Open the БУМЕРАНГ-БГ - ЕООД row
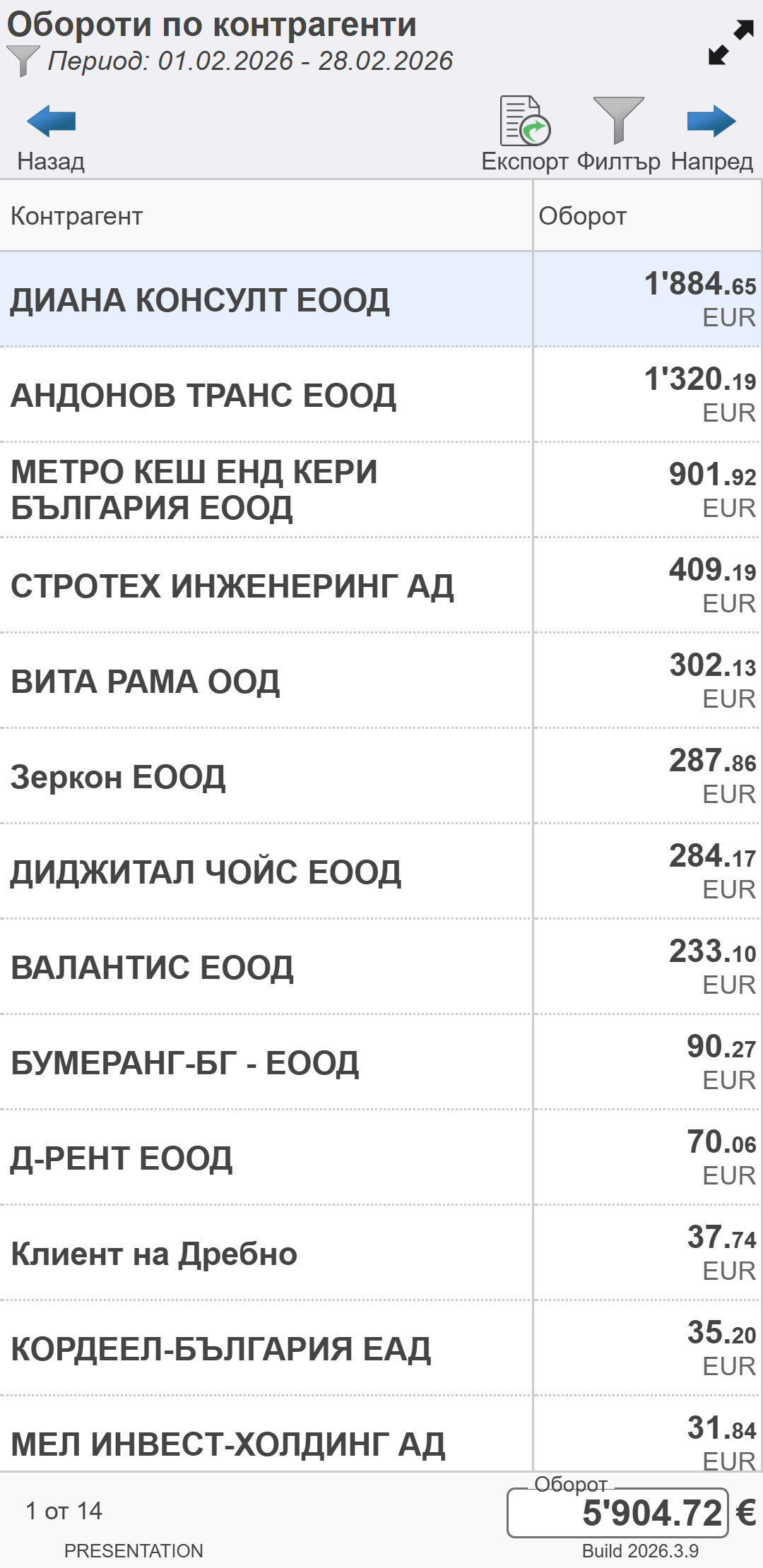This screenshot has width=763, height=1568. [x=265, y=1063]
